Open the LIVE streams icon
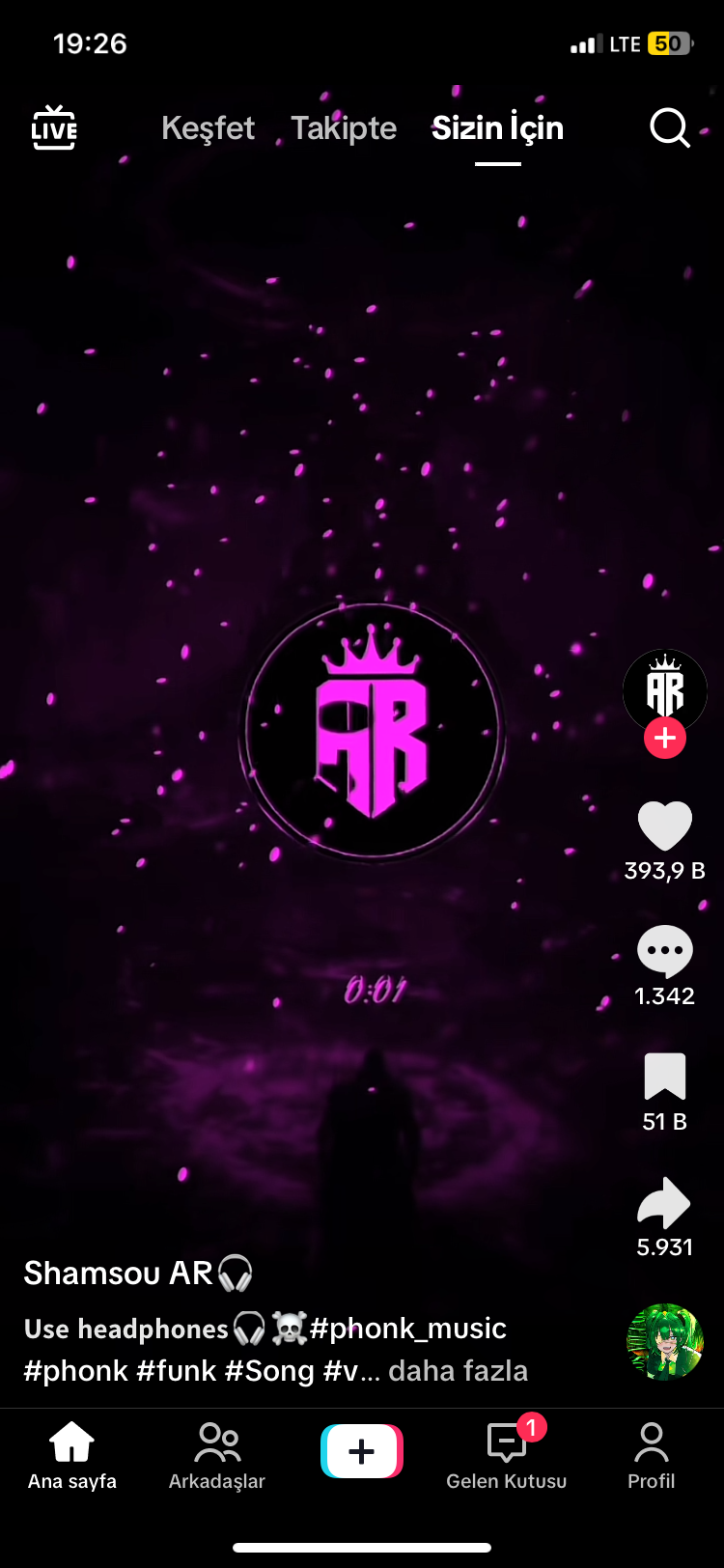Image resolution: width=724 pixels, height=1568 pixels. tap(54, 128)
